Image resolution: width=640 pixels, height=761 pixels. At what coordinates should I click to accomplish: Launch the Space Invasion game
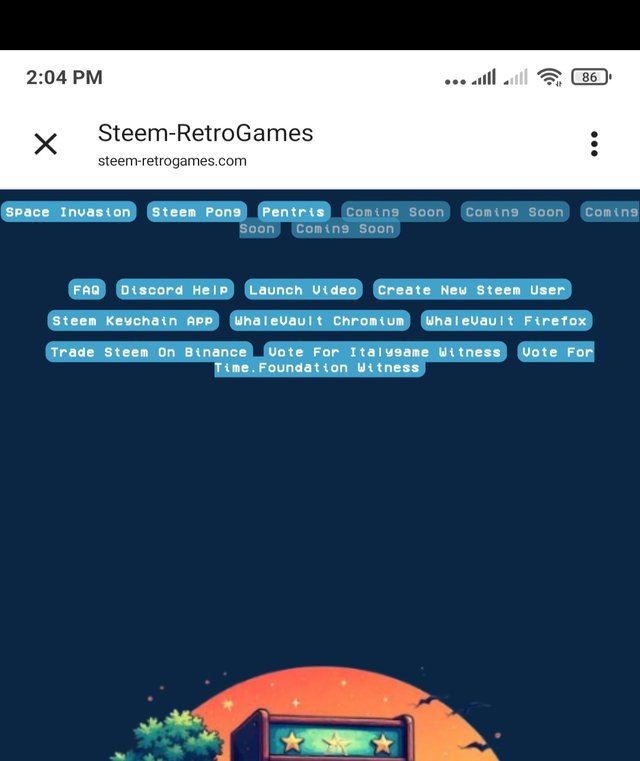68,212
